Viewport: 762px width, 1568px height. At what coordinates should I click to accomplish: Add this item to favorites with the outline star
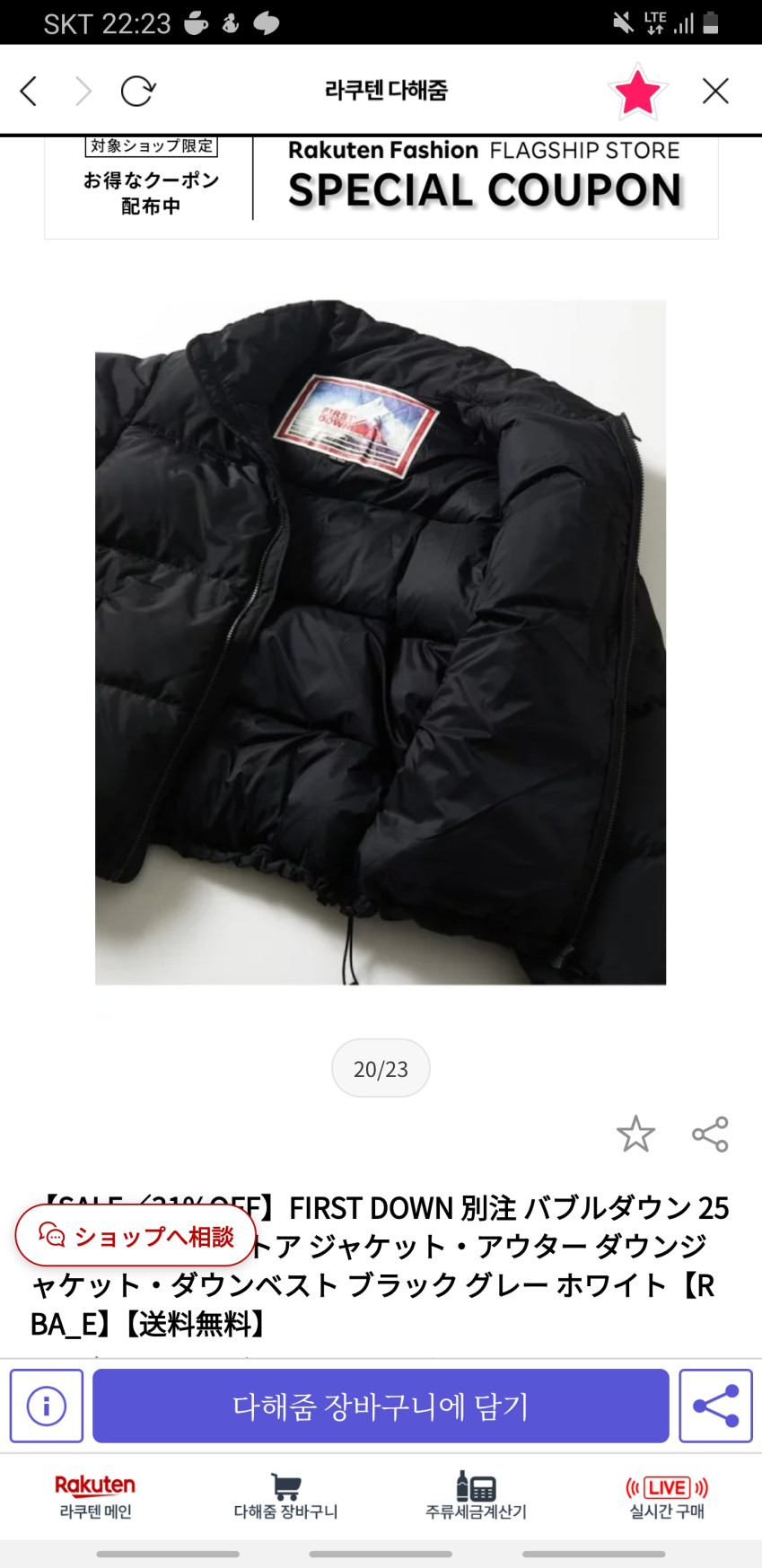pos(635,1134)
